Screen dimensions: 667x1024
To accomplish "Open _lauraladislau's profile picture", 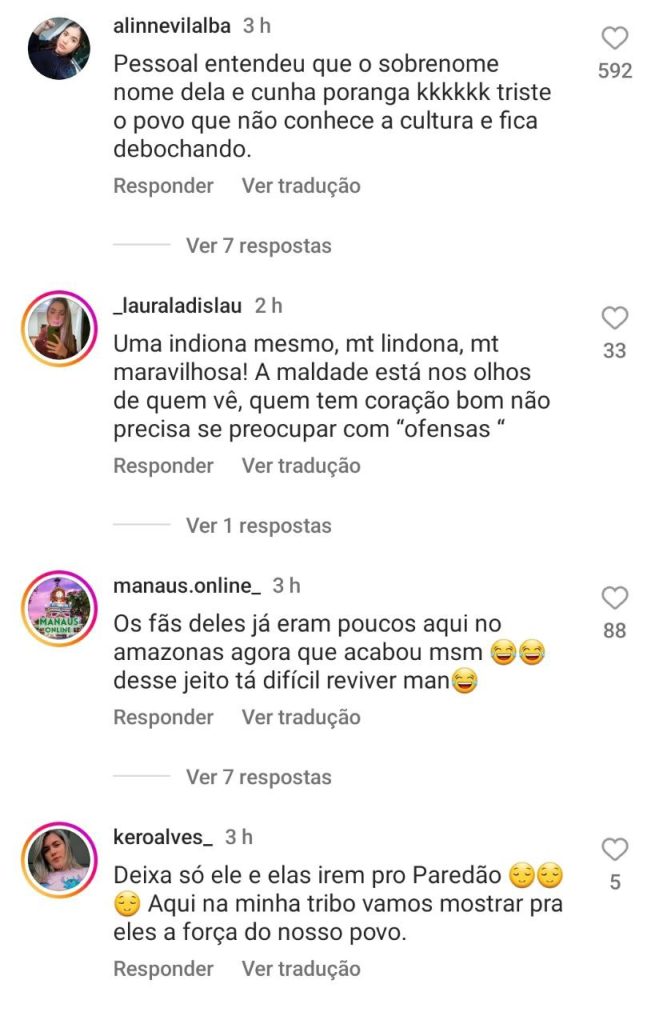I will pyautogui.click(x=60, y=329).
